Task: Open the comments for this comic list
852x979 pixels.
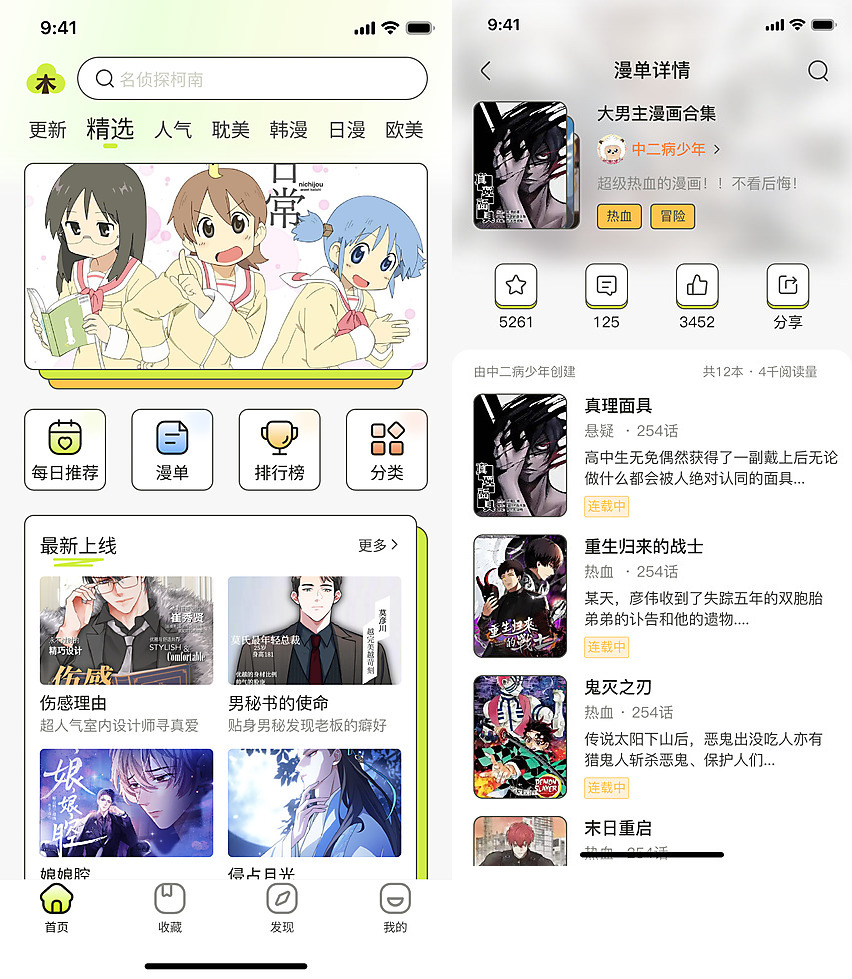Action: pyautogui.click(x=606, y=286)
